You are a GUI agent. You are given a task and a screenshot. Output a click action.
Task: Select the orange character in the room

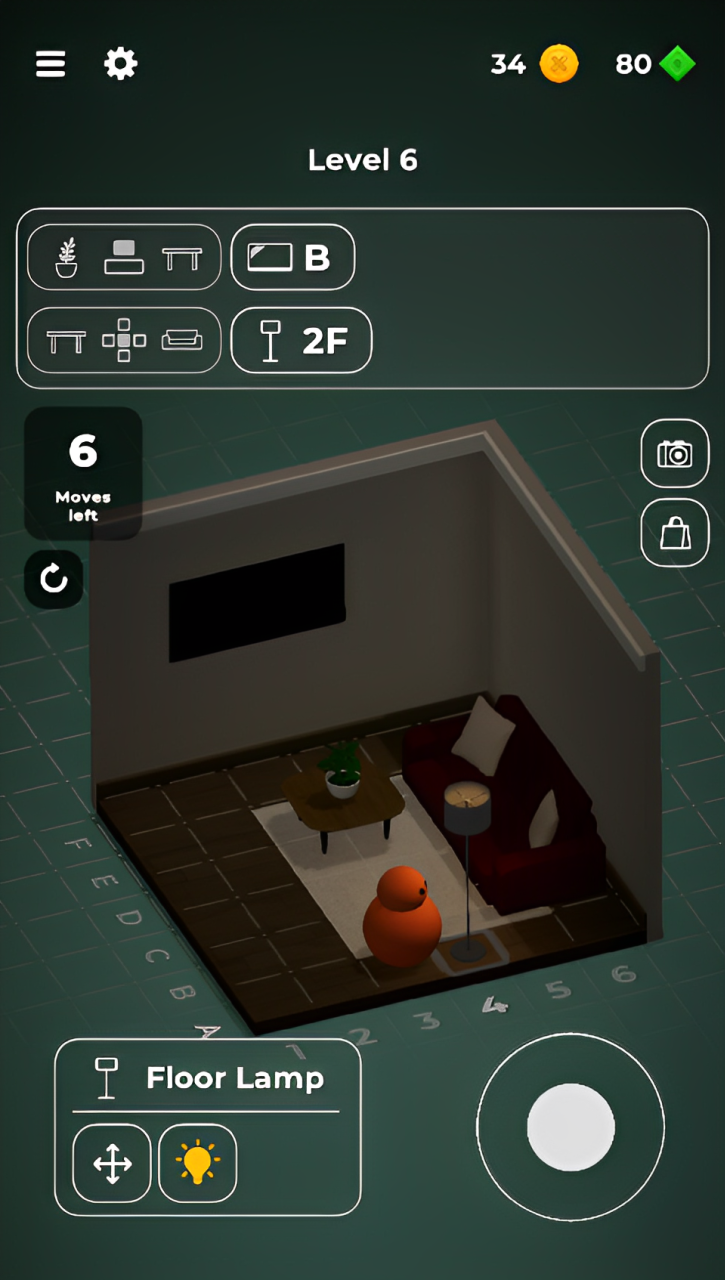pyautogui.click(x=402, y=910)
